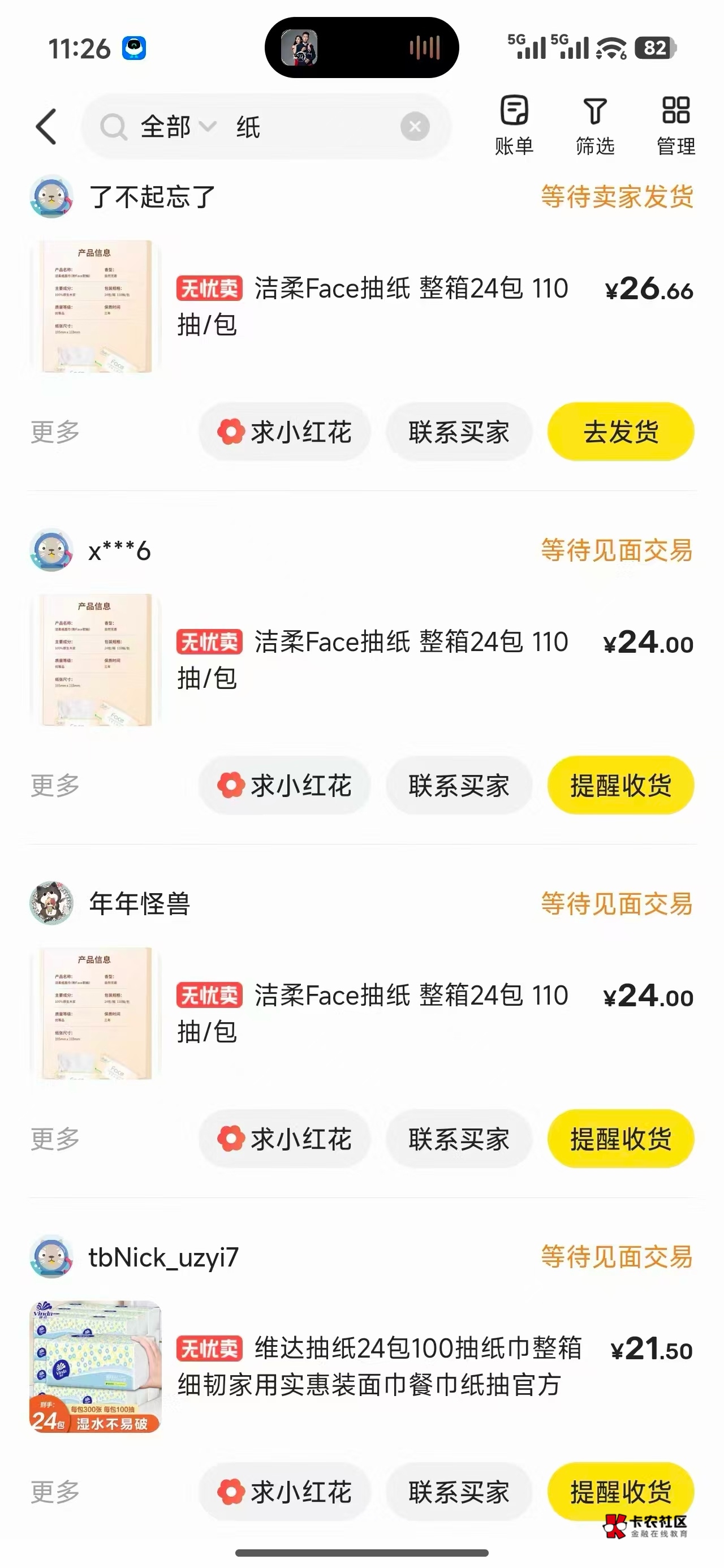The width and height of the screenshot is (724, 1568).
Task: Remind tbNick_uzyi7 to confirm receipt
Action: [620, 1491]
